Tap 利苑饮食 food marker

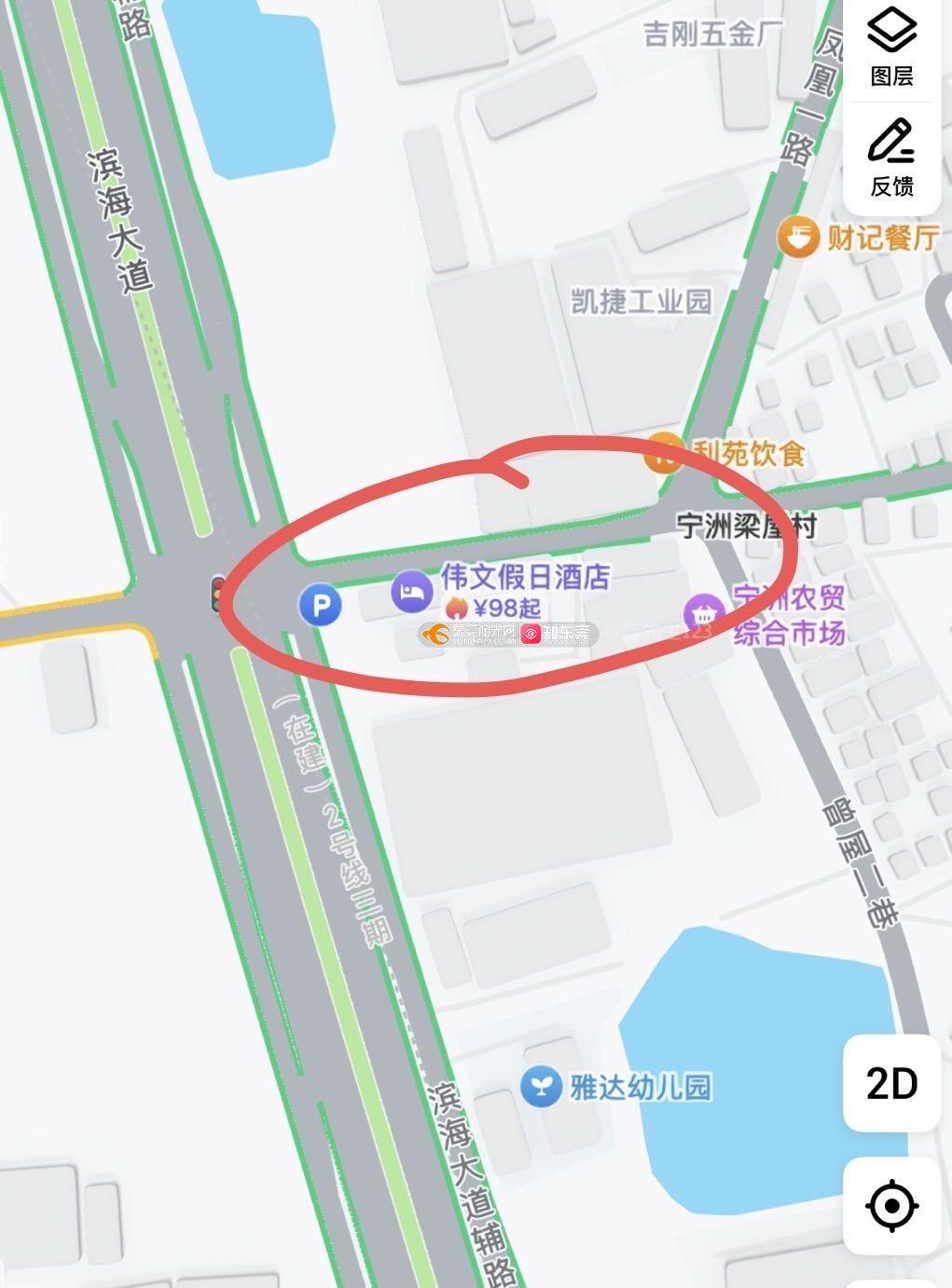(x=664, y=454)
